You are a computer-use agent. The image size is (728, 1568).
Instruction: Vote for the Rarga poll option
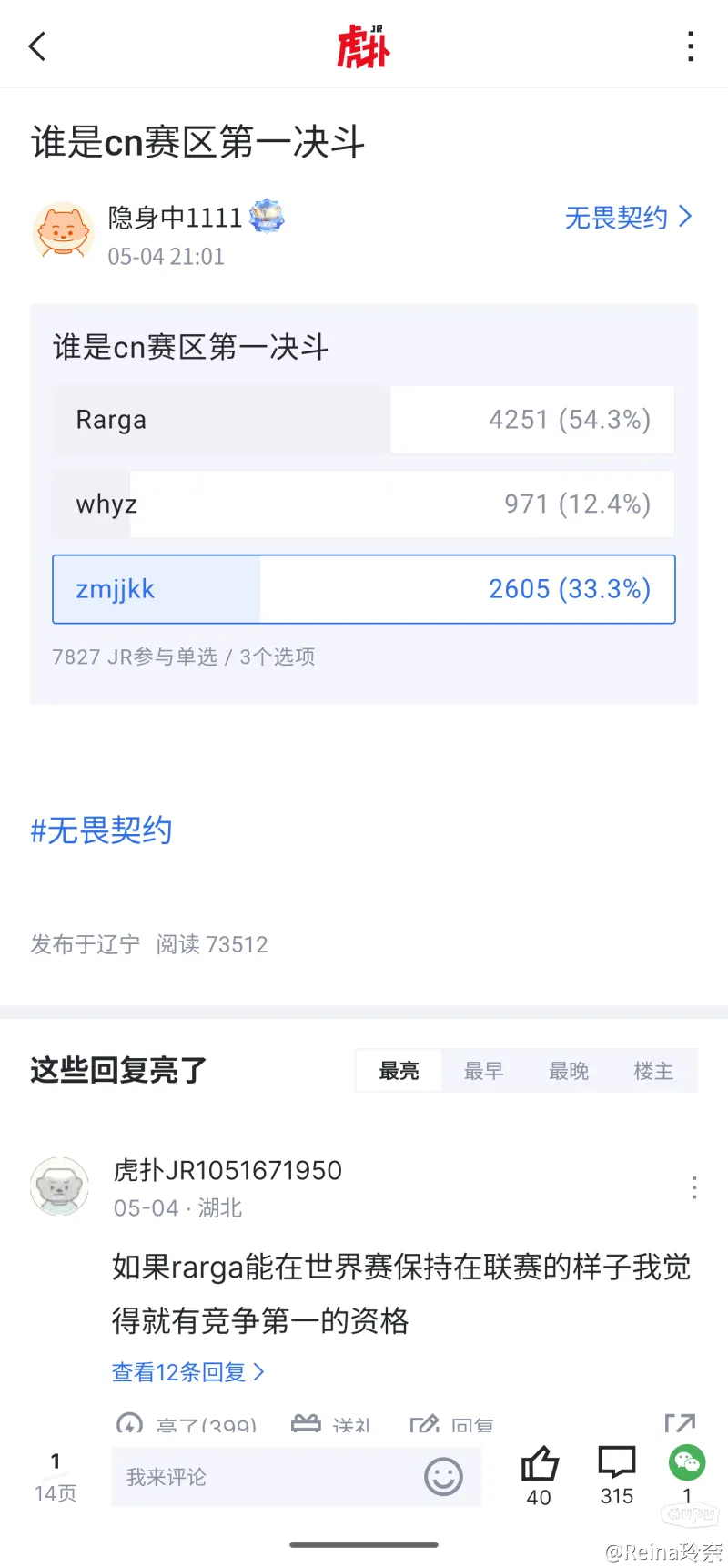(363, 419)
